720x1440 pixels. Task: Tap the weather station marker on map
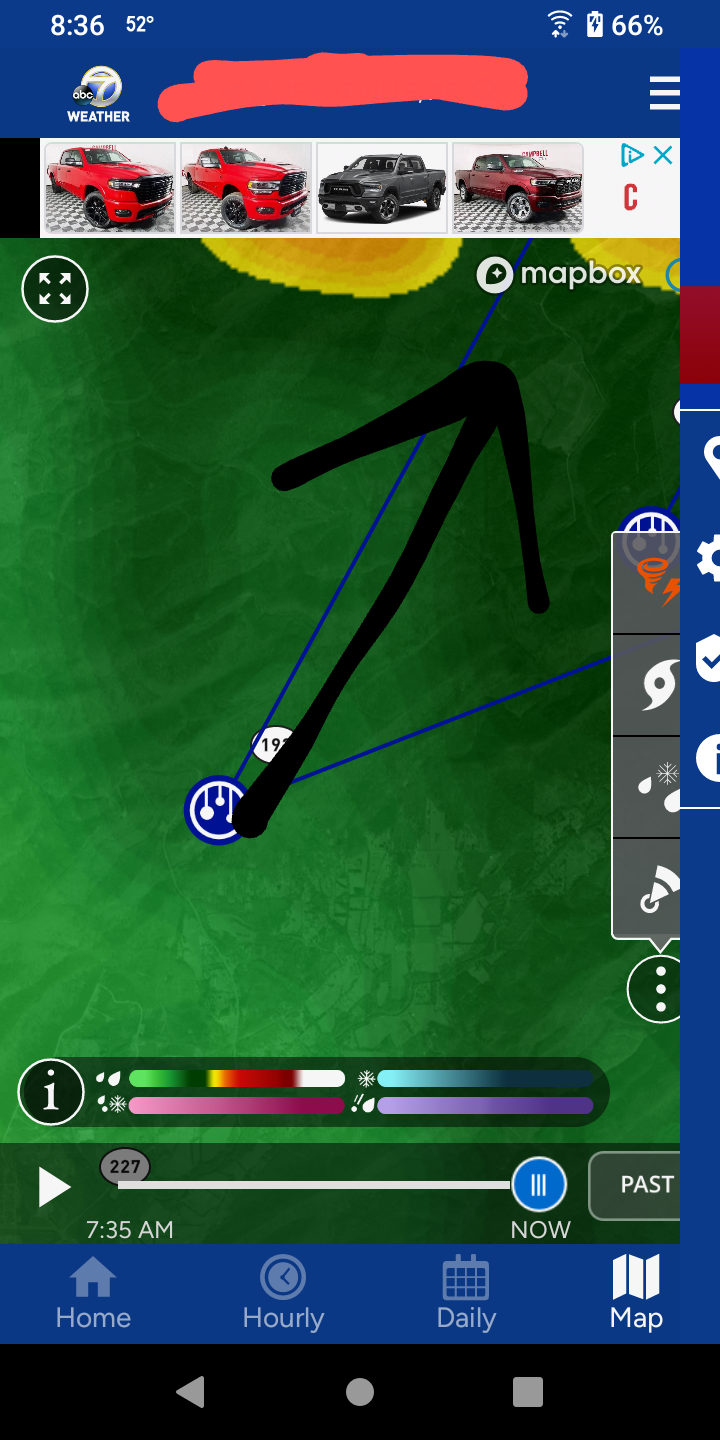[x=217, y=810]
